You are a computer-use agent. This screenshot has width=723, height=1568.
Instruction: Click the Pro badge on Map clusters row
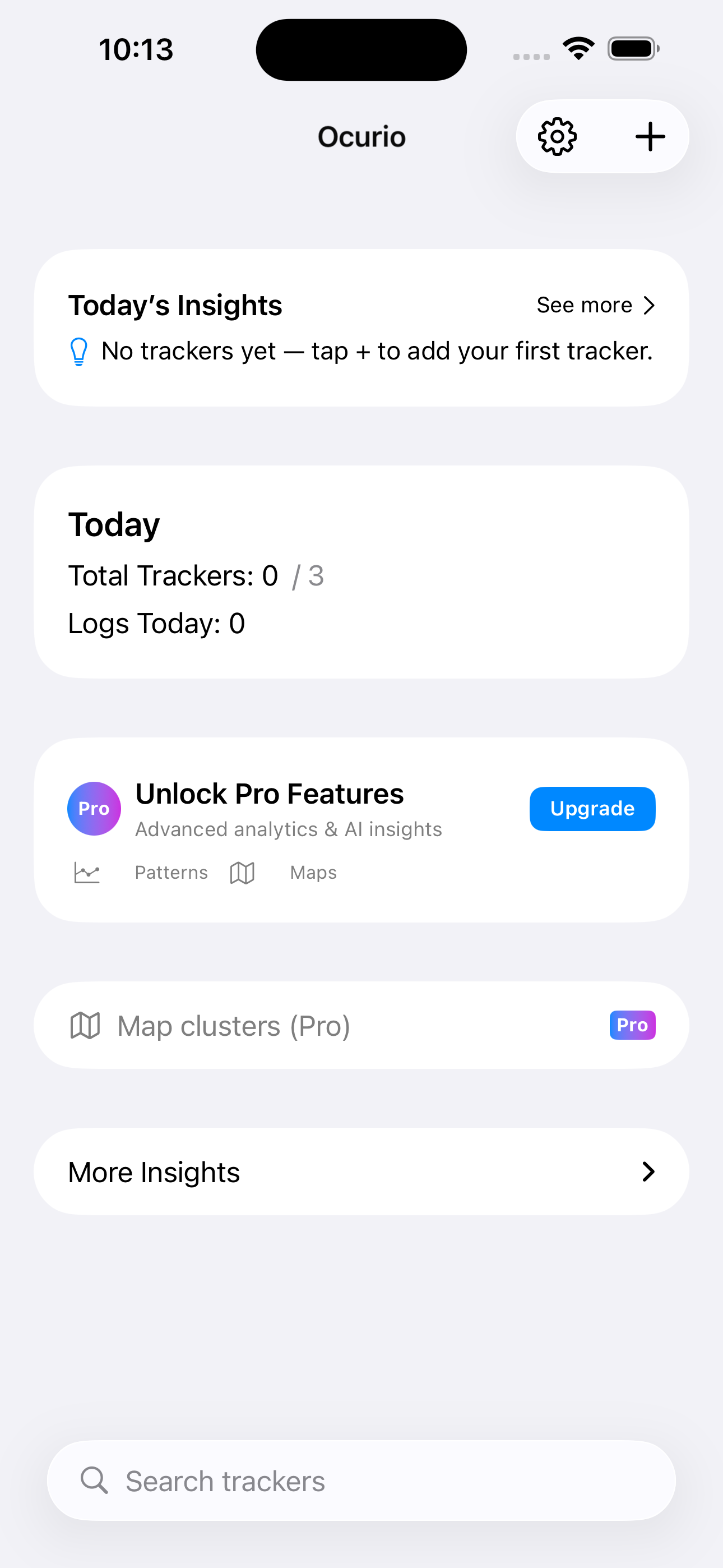632,1025
